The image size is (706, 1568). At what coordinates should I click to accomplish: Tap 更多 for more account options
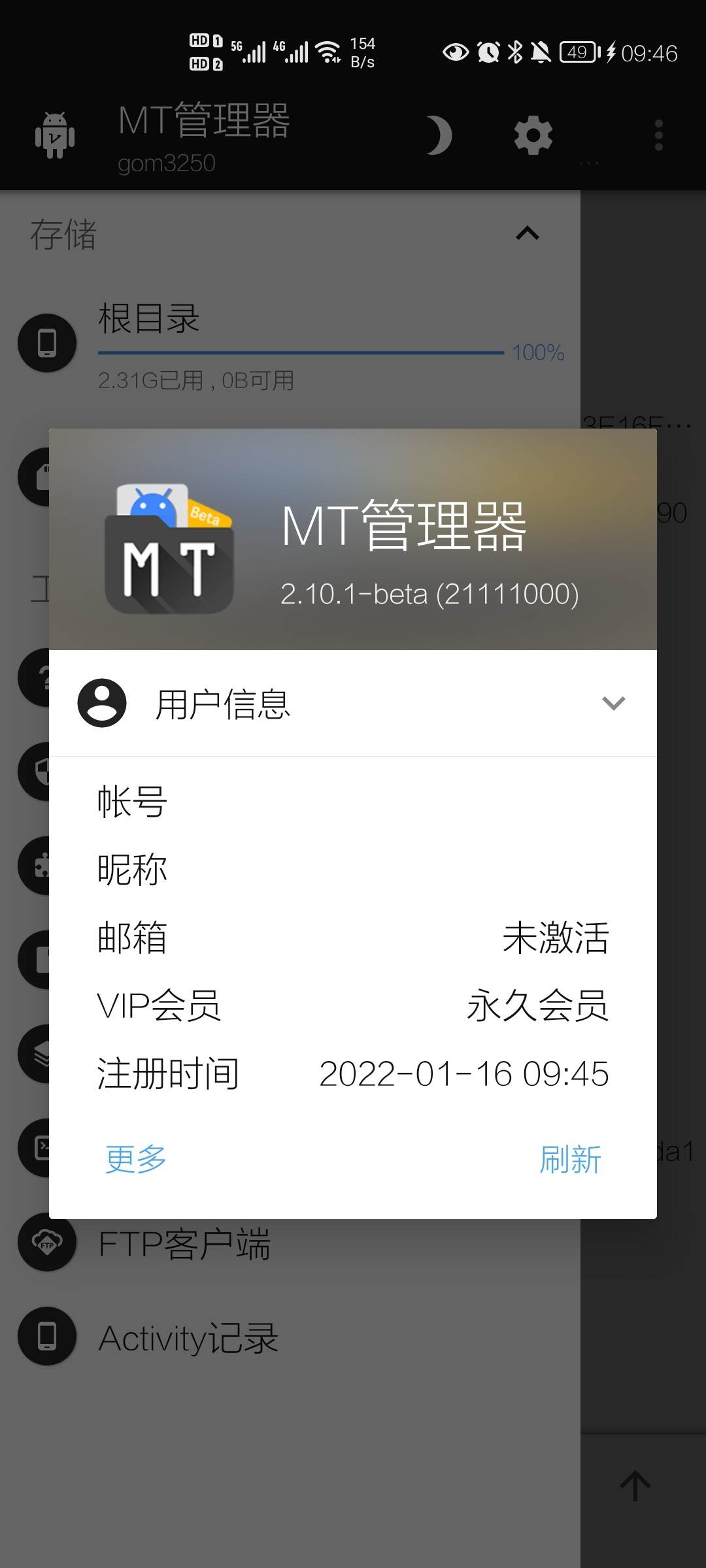coord(136,1159)
